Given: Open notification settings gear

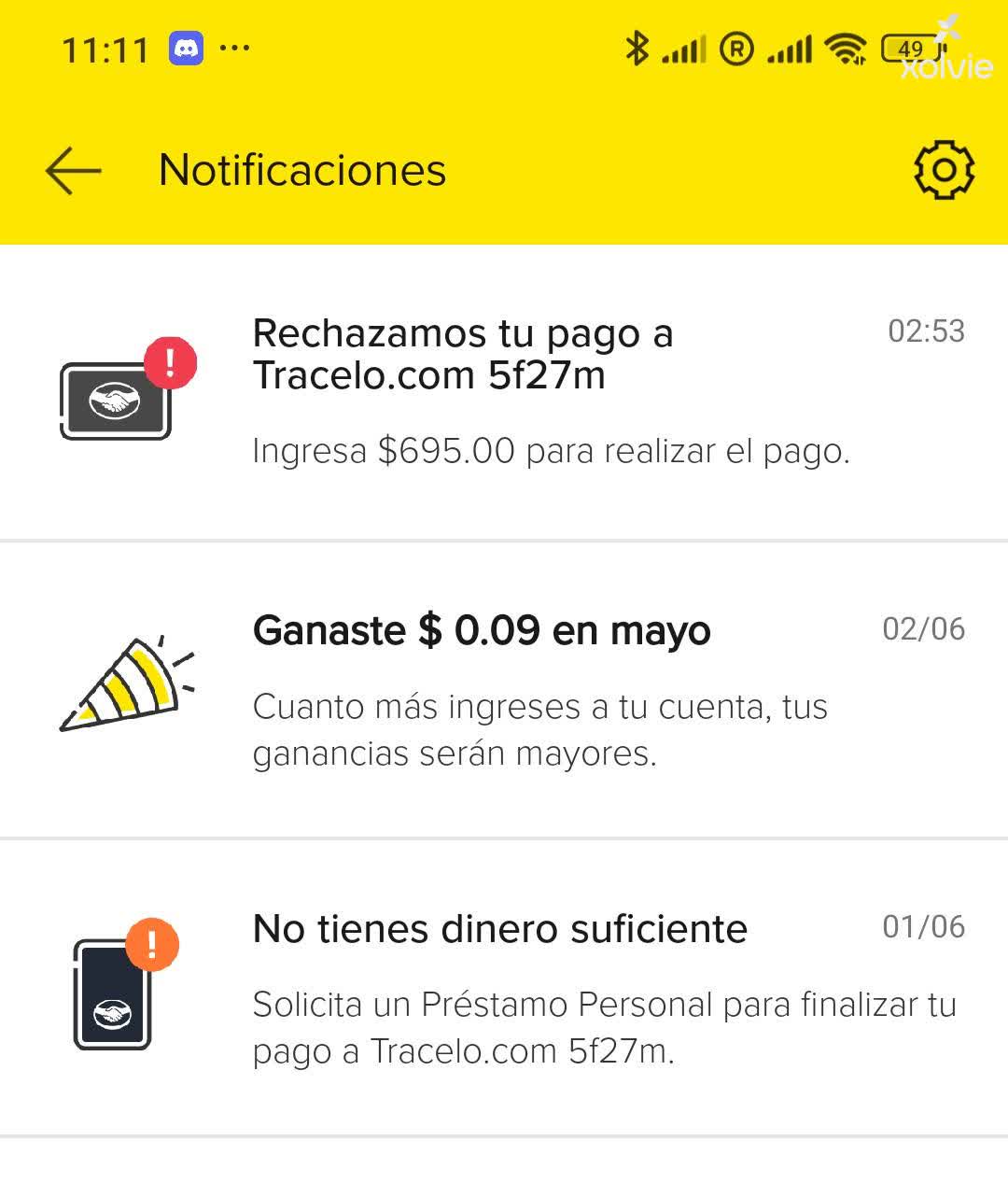Looking at the screenshot, I should tap(944, 170).
